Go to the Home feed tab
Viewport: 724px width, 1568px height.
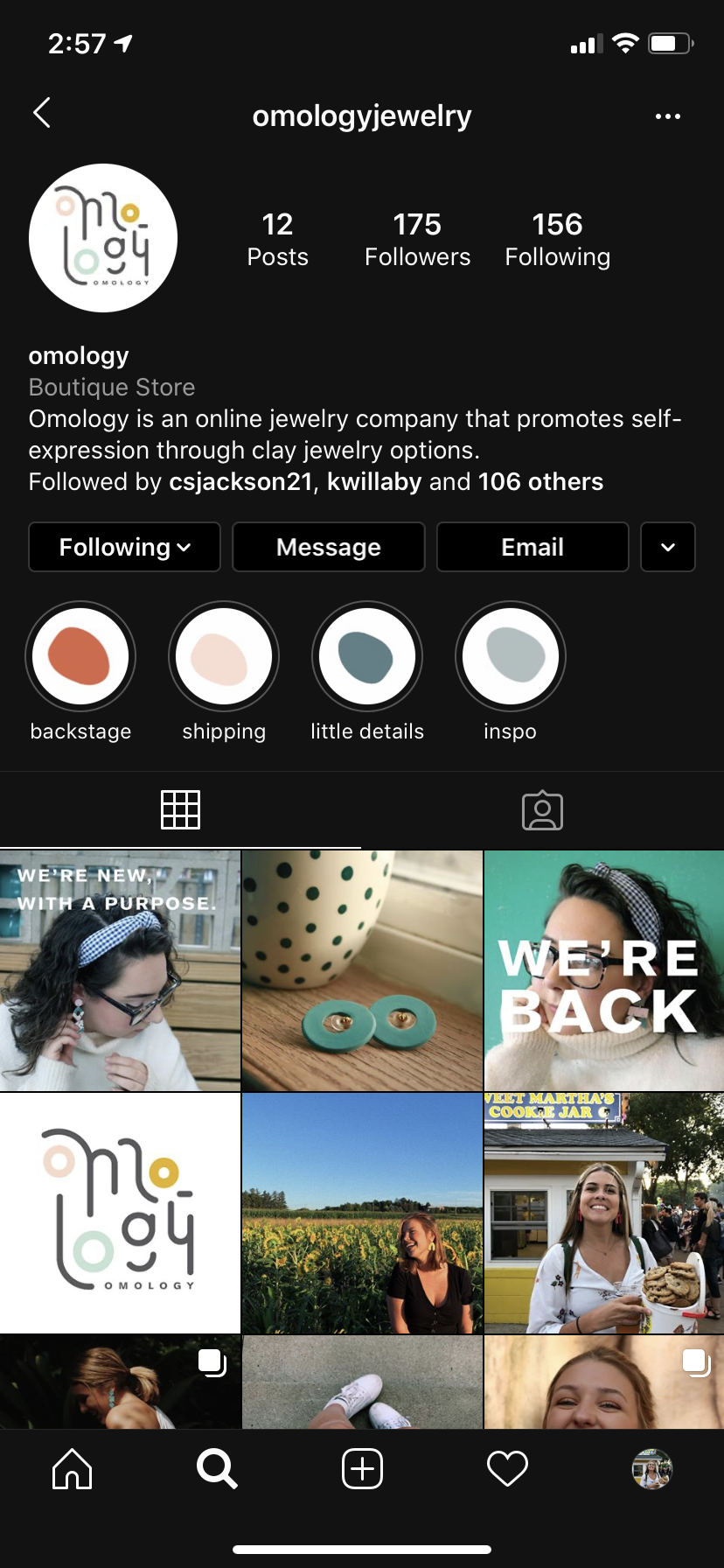coord(73,1468)
